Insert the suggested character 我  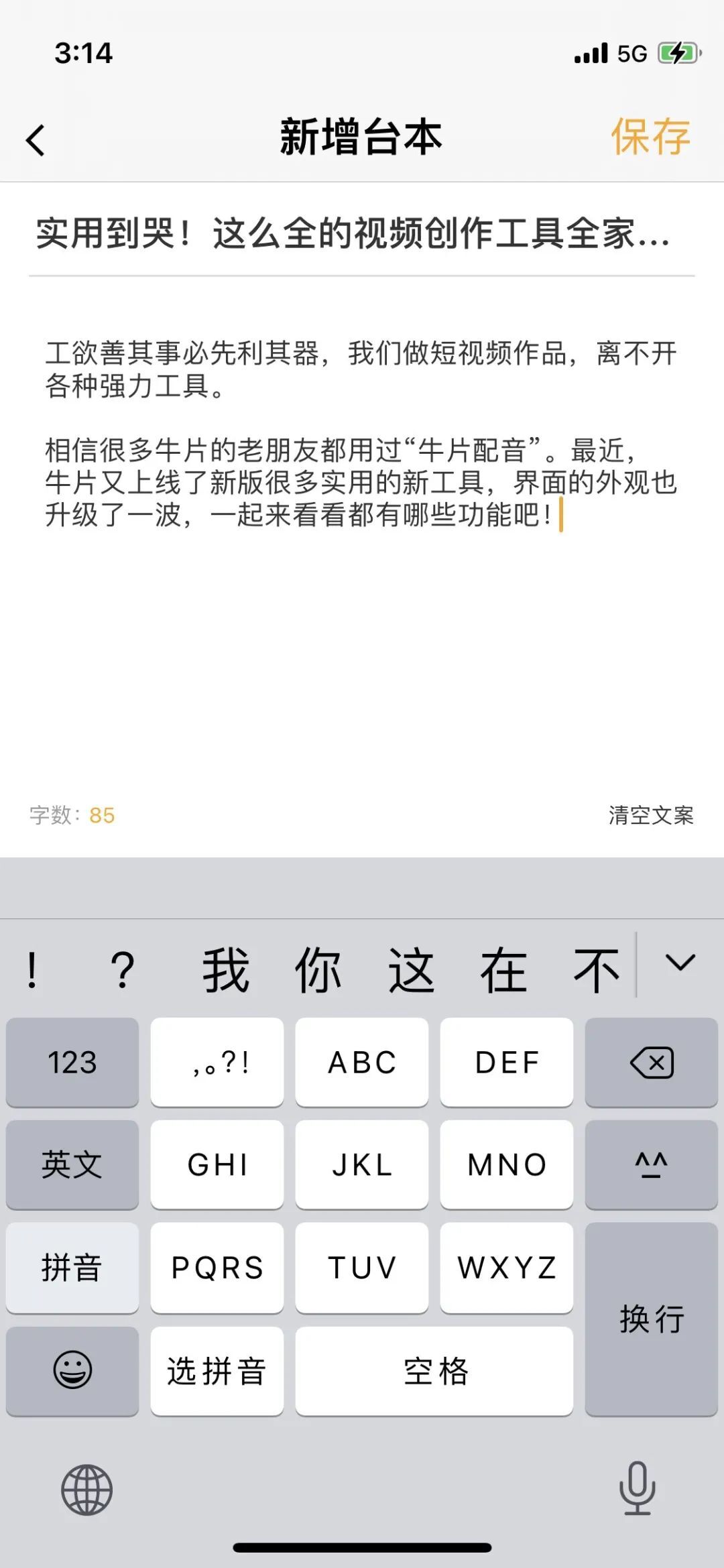[x=226, y=970]
